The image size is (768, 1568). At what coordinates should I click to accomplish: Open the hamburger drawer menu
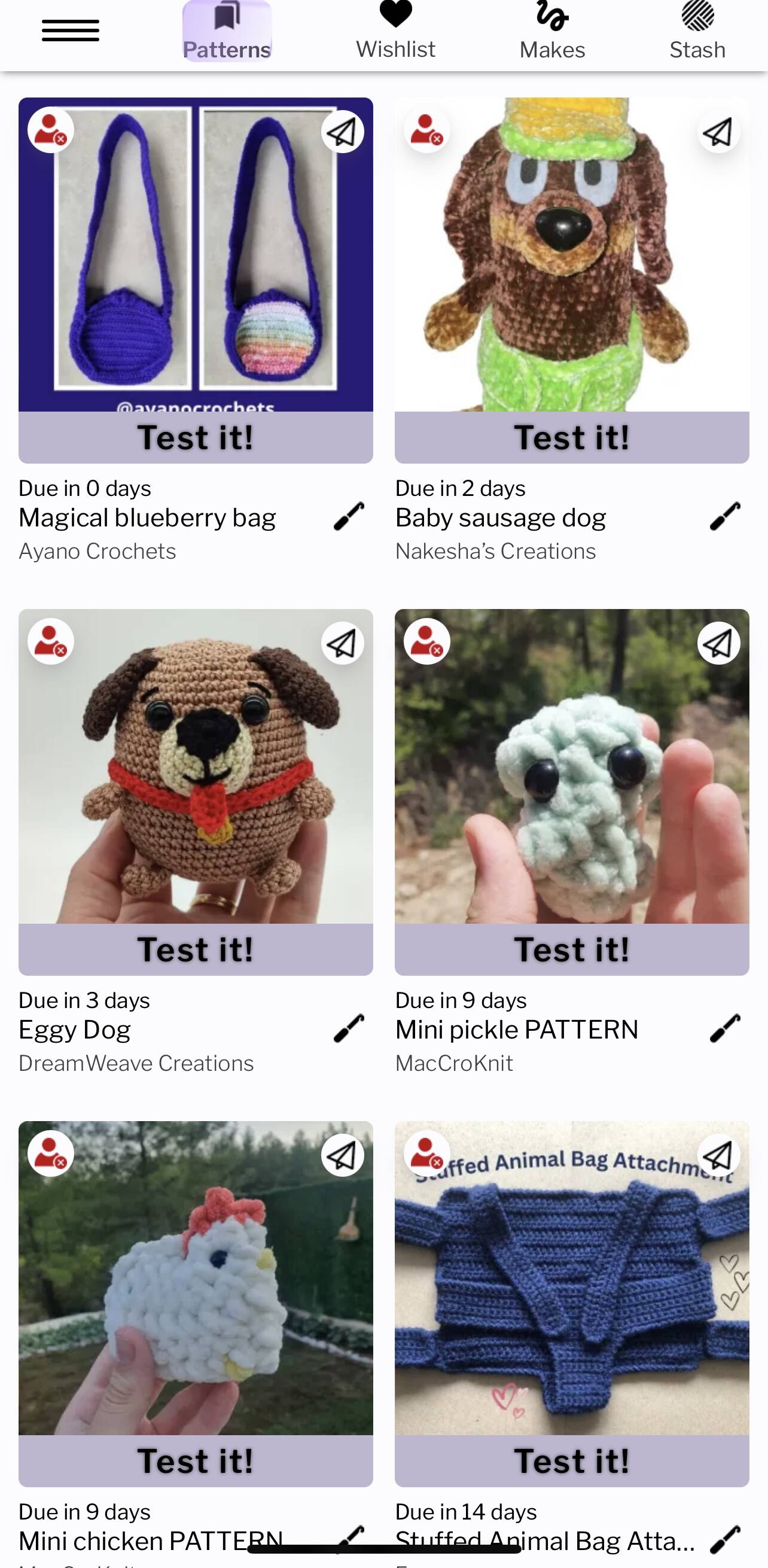71,31
